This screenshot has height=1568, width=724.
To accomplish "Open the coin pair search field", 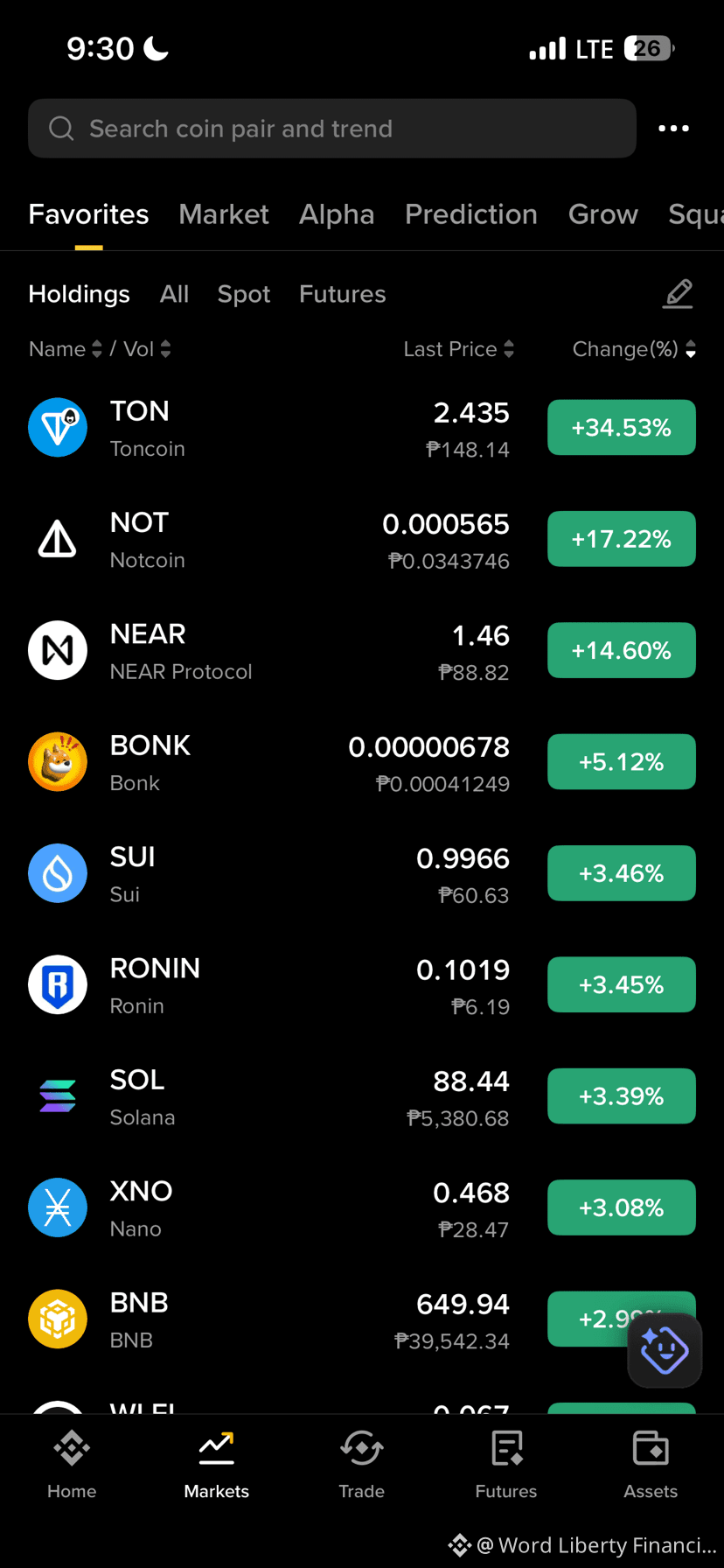I will tap(331, 129).
